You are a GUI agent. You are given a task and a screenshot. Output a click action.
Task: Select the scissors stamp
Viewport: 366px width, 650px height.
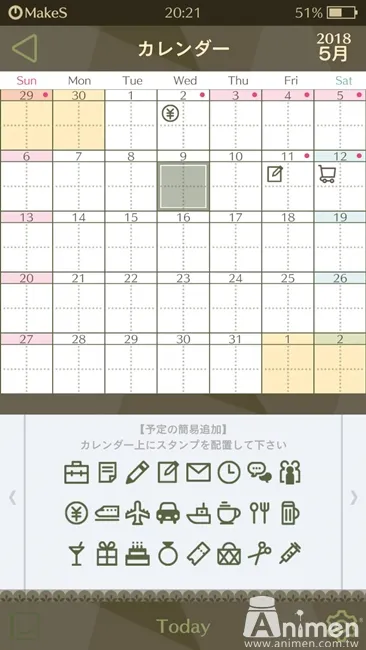pyautogui.click(x=259, y=554)
